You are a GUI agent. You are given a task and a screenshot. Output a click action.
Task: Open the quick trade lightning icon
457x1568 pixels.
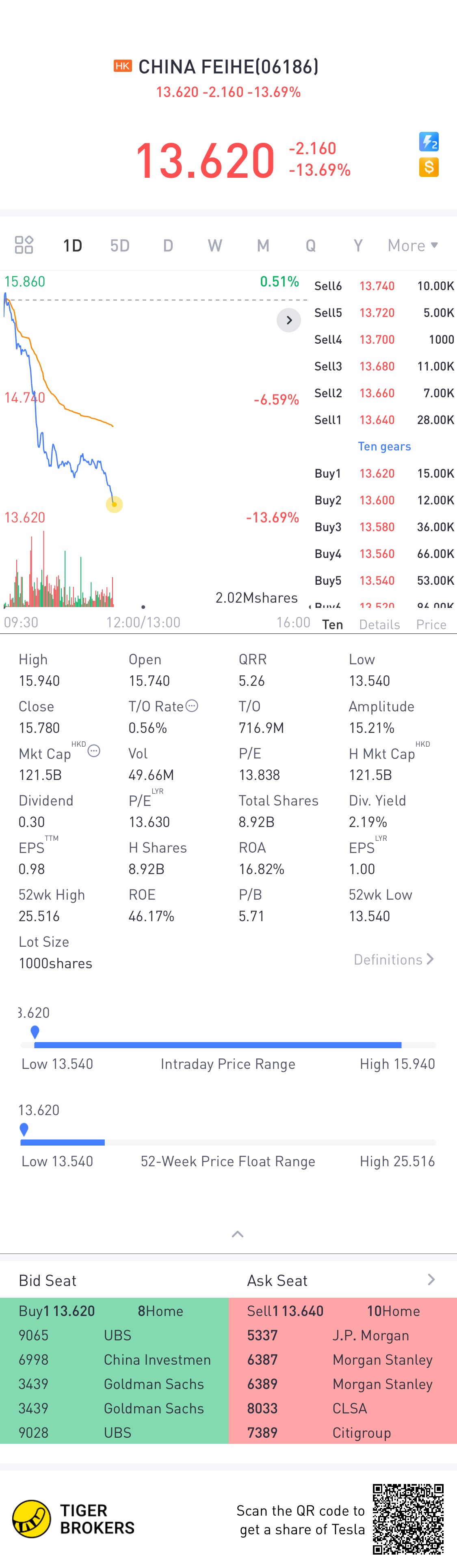(429, 142)
